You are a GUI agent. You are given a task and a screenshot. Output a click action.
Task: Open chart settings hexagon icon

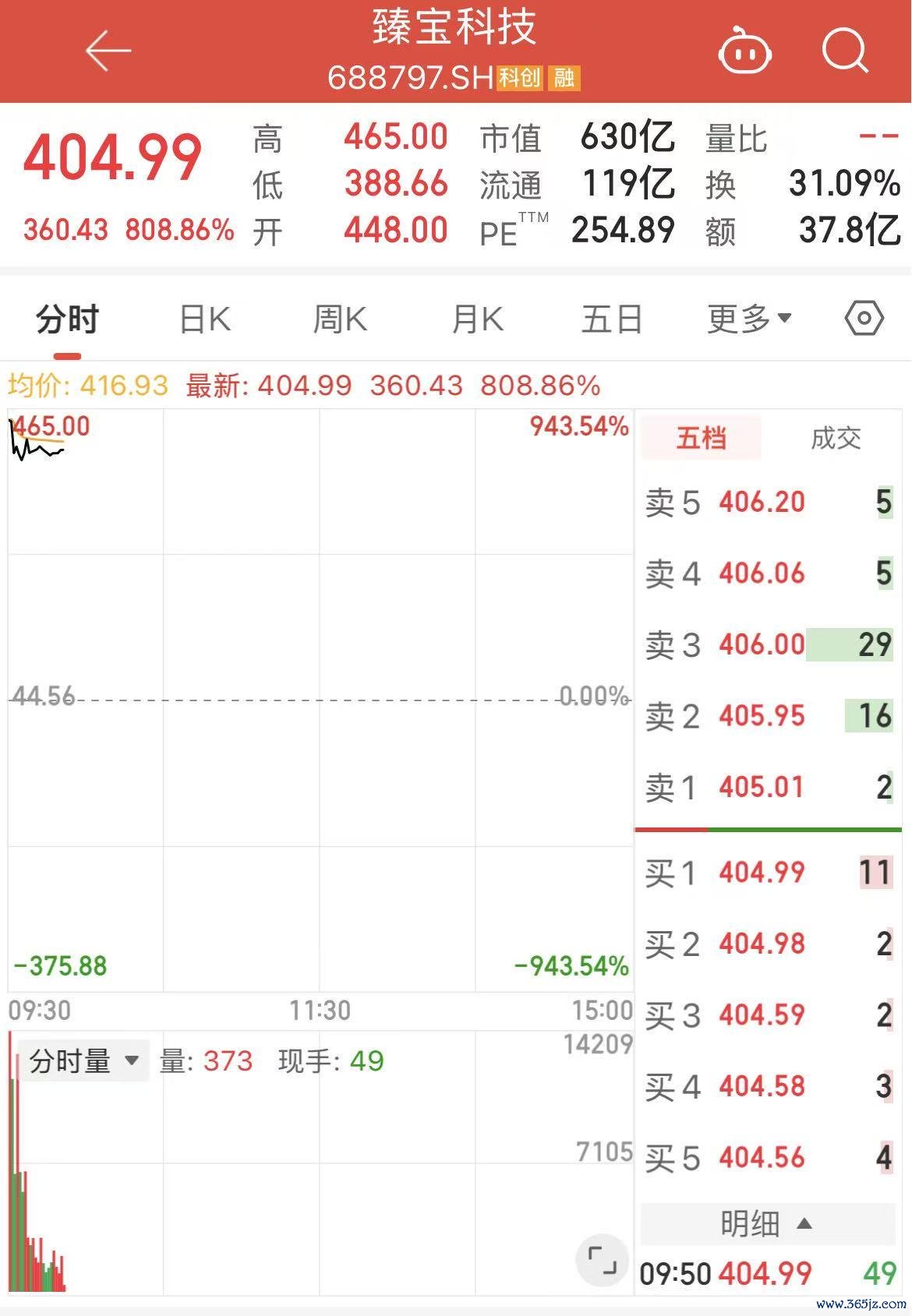click(864, 319)
